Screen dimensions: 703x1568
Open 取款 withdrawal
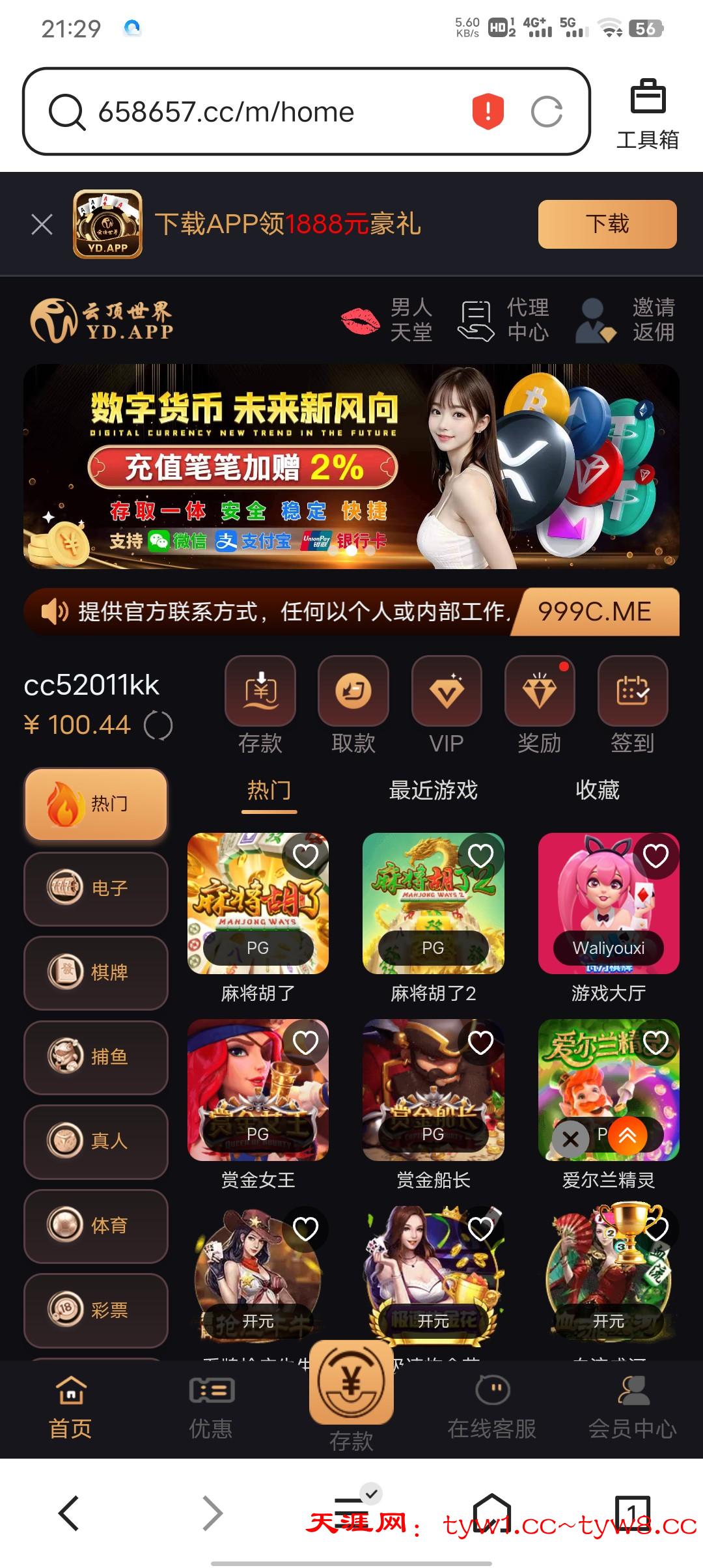click(353, 705)
